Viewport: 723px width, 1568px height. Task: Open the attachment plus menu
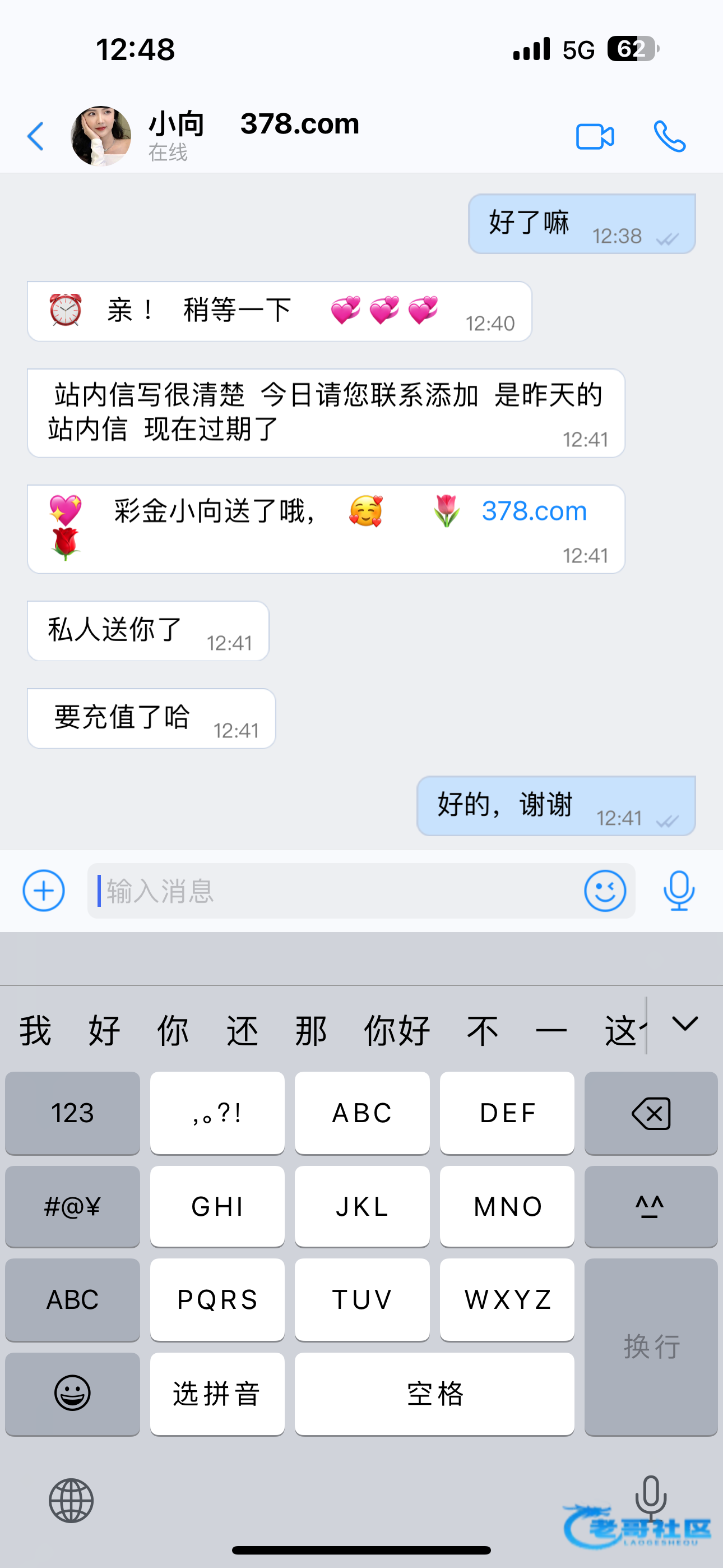[44, 891]
